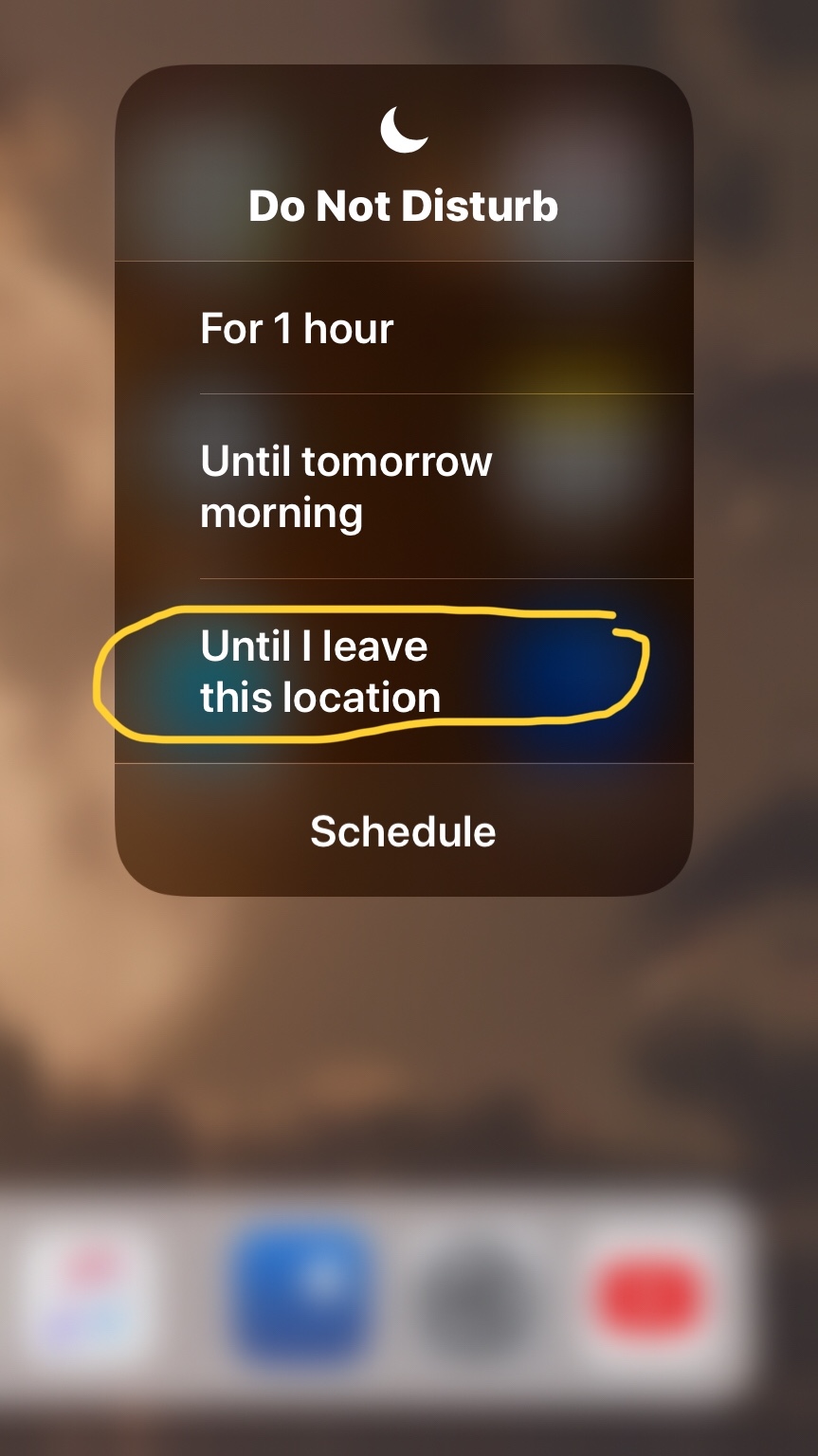
Task: Turn on silence mode for one hour
Action: (403, 329)
